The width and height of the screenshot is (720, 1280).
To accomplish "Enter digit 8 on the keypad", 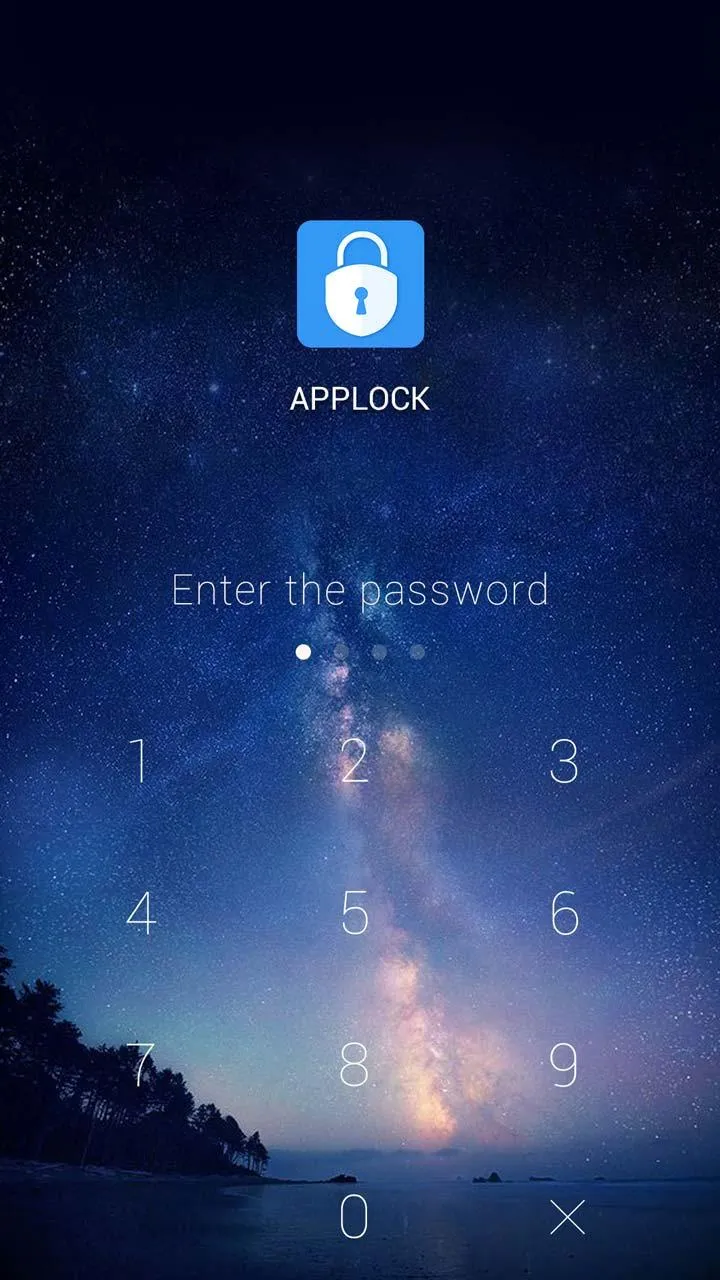I will (354, 1065).
